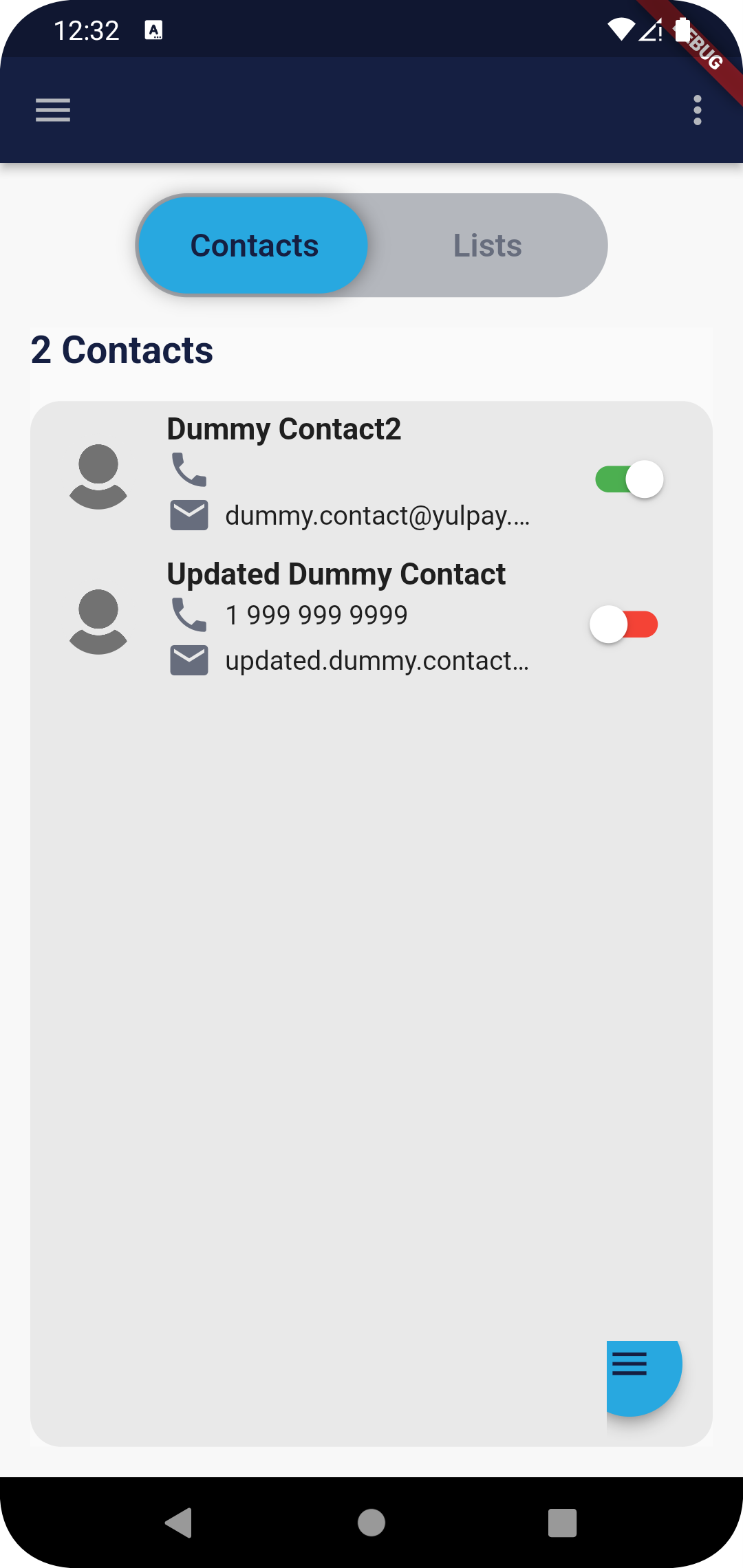Screen dimensions: 743x1568
Task: Tap the phone icon for Updated Dummy Contact
Action: [189, 616]
